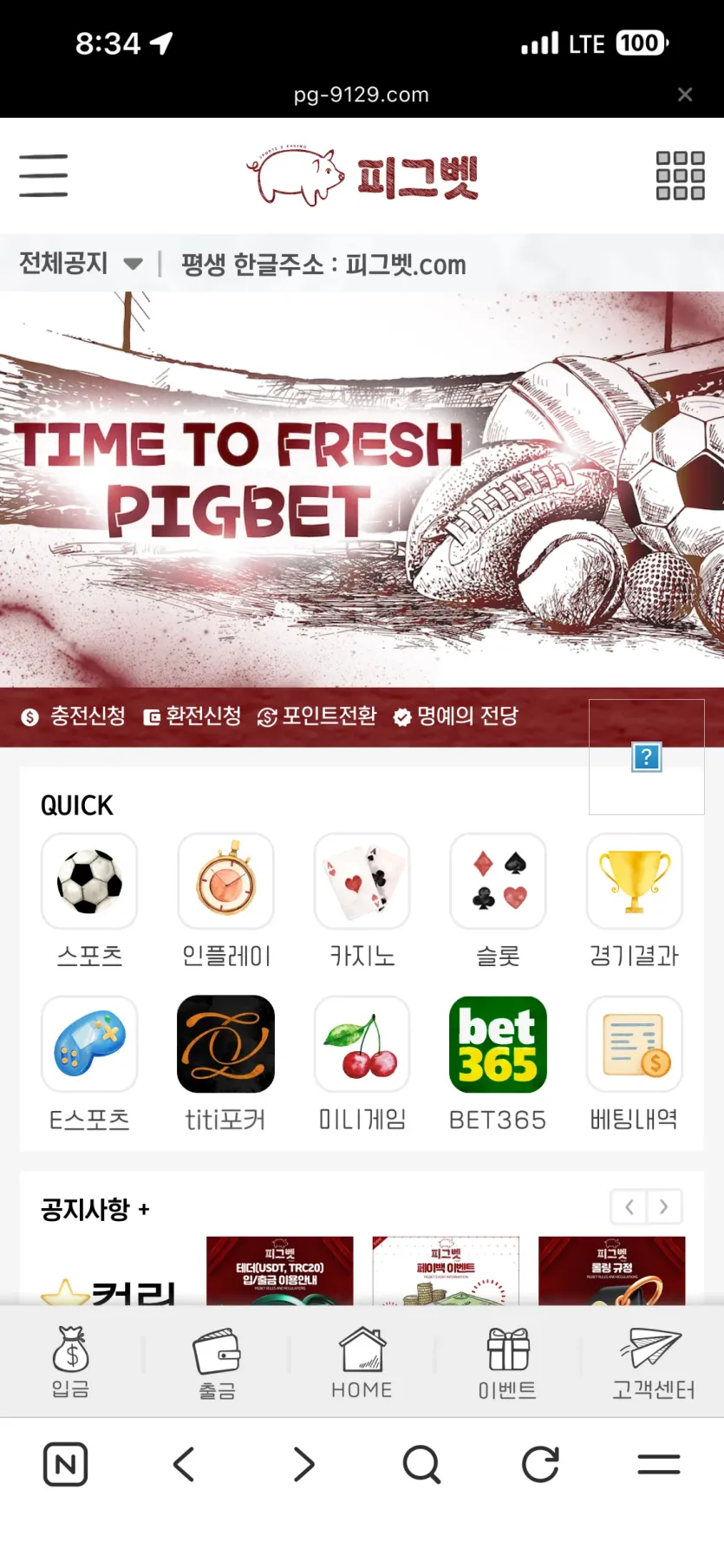The width and height of the screenshot is (724, 1568).
Task: Go to 슬롯 games
Action: (498, 882)
